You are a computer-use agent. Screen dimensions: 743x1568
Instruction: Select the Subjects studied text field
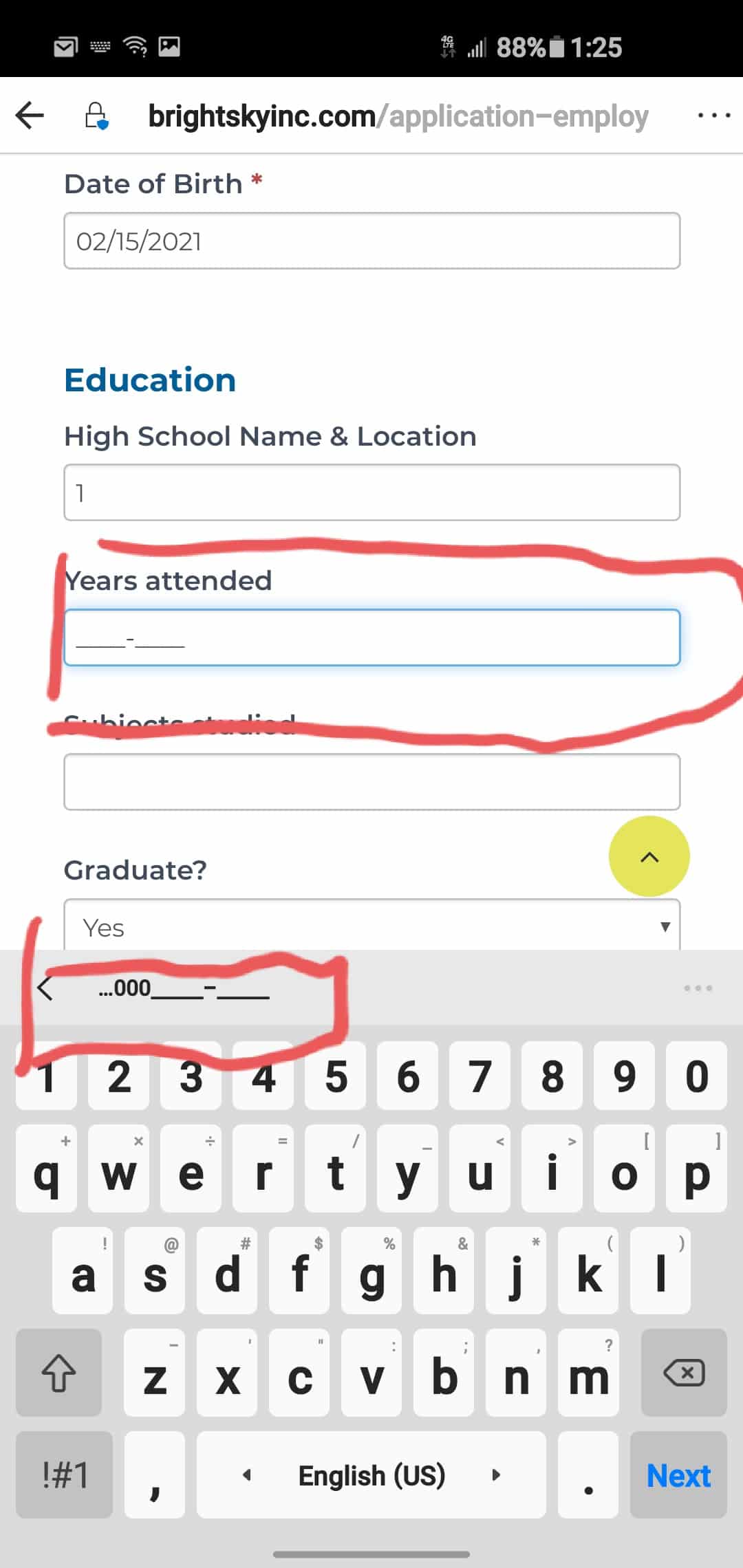371,782
